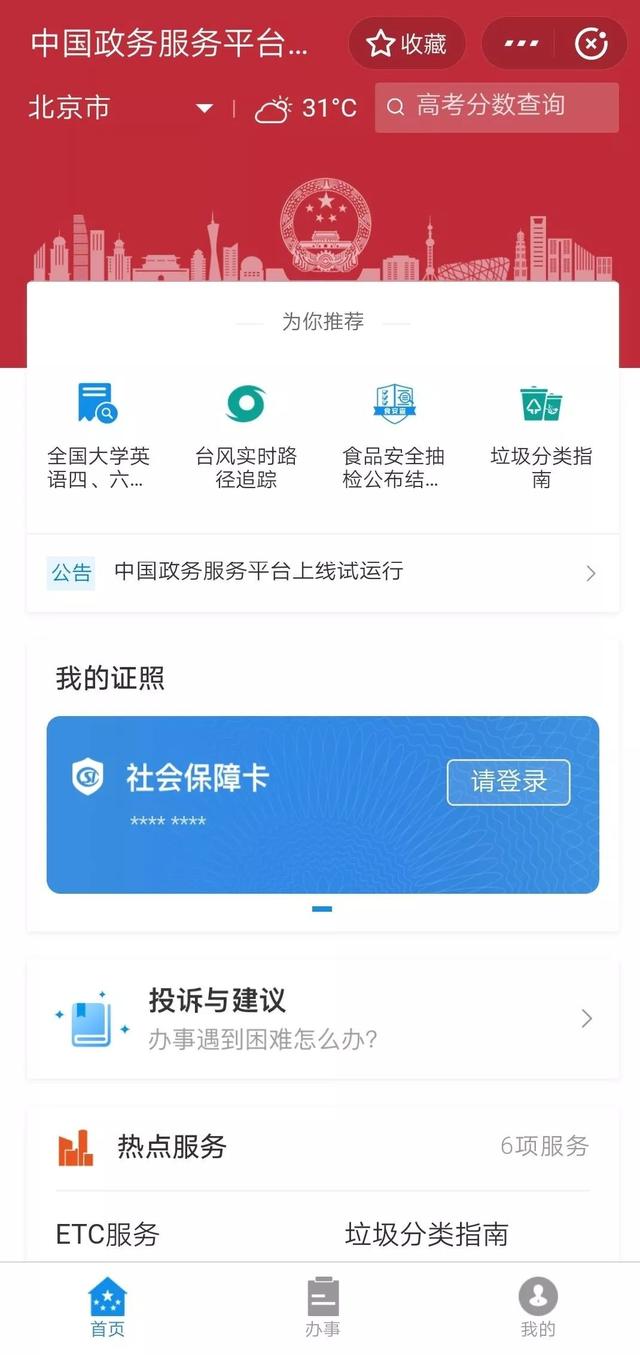The height and width of the screenshot is (1355, 640).
Task: Tap 请登录 on the 社会保障卡
Action: (508, 782)
